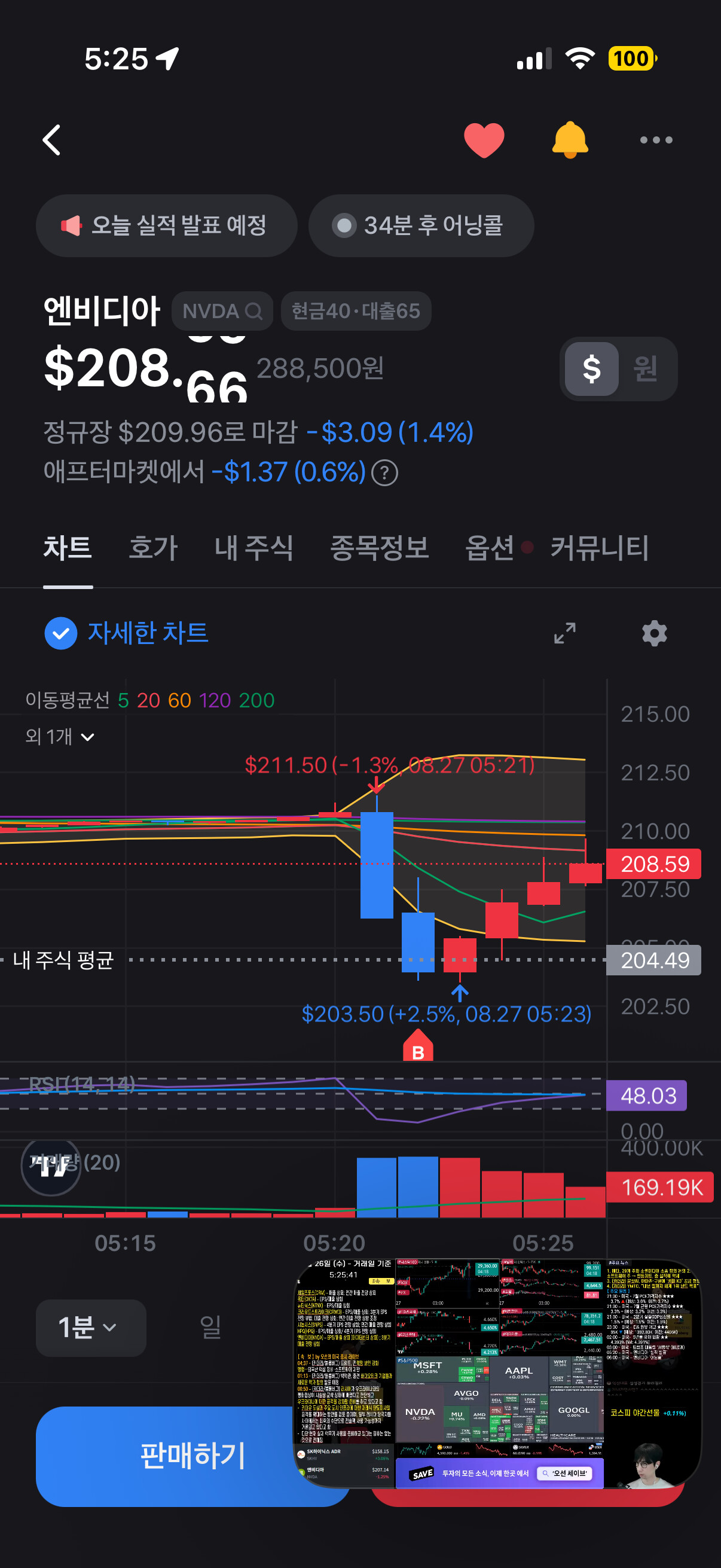
Task: Uncheck the 자세한 차트 checkbox
Action: [61, 633]
